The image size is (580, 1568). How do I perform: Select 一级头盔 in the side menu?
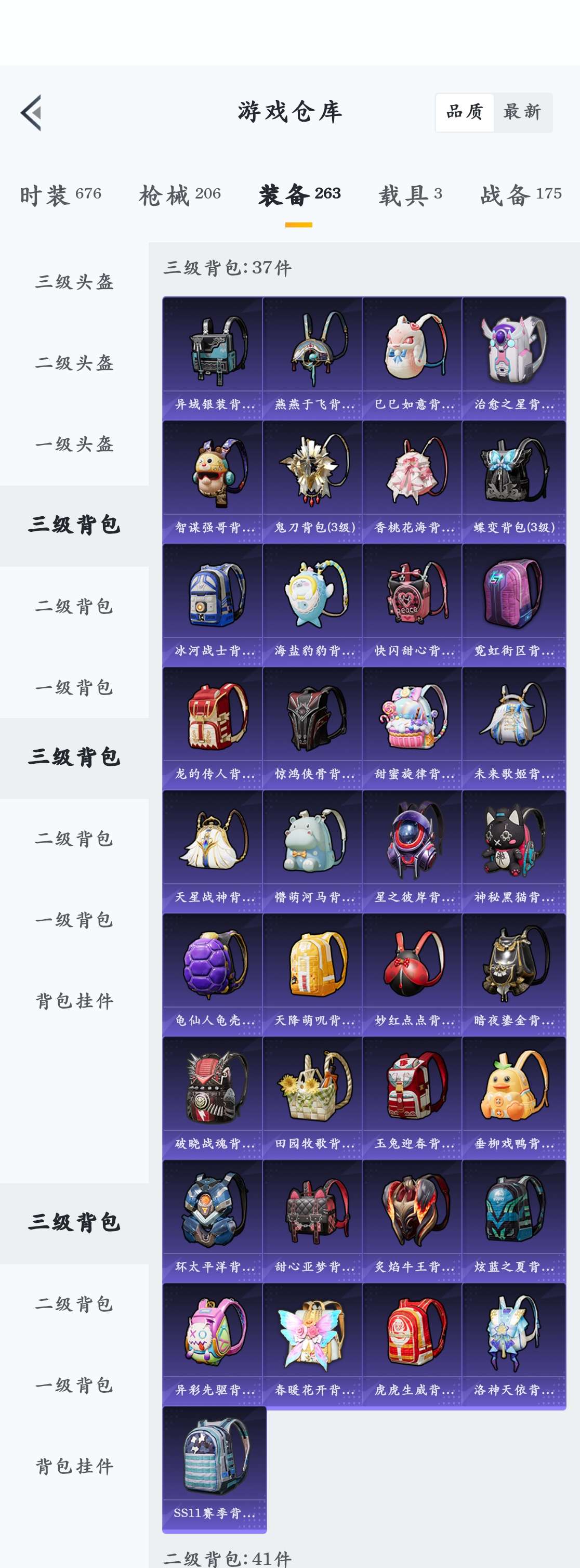point(74,444)
